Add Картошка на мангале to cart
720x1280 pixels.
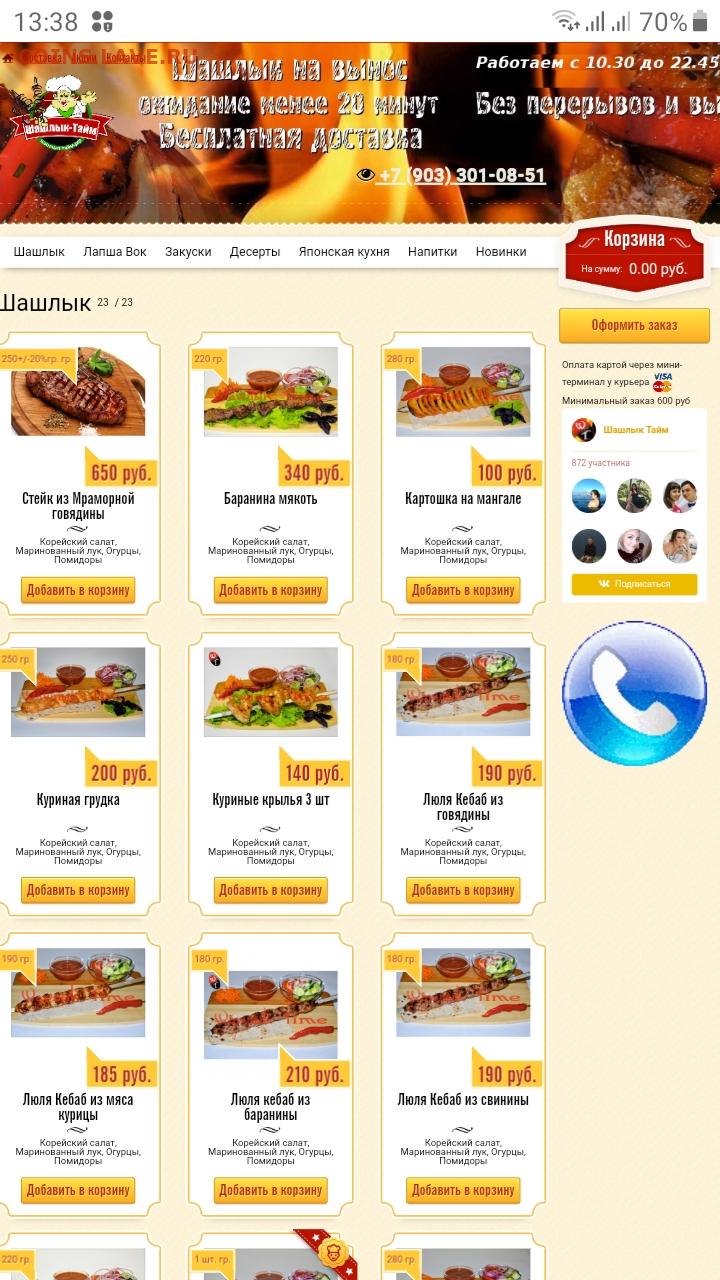click(x=463, y=590)
